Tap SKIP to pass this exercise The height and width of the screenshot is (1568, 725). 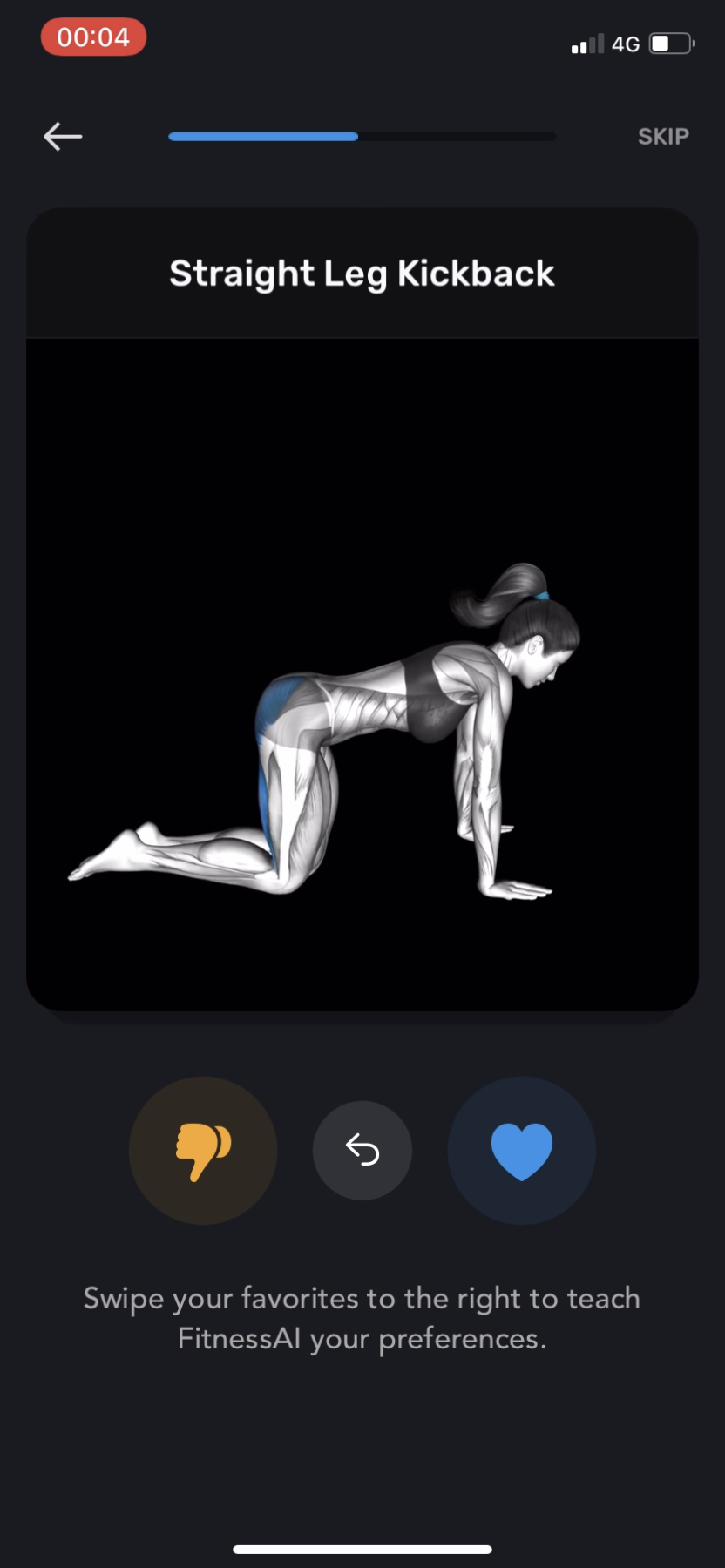663,136
